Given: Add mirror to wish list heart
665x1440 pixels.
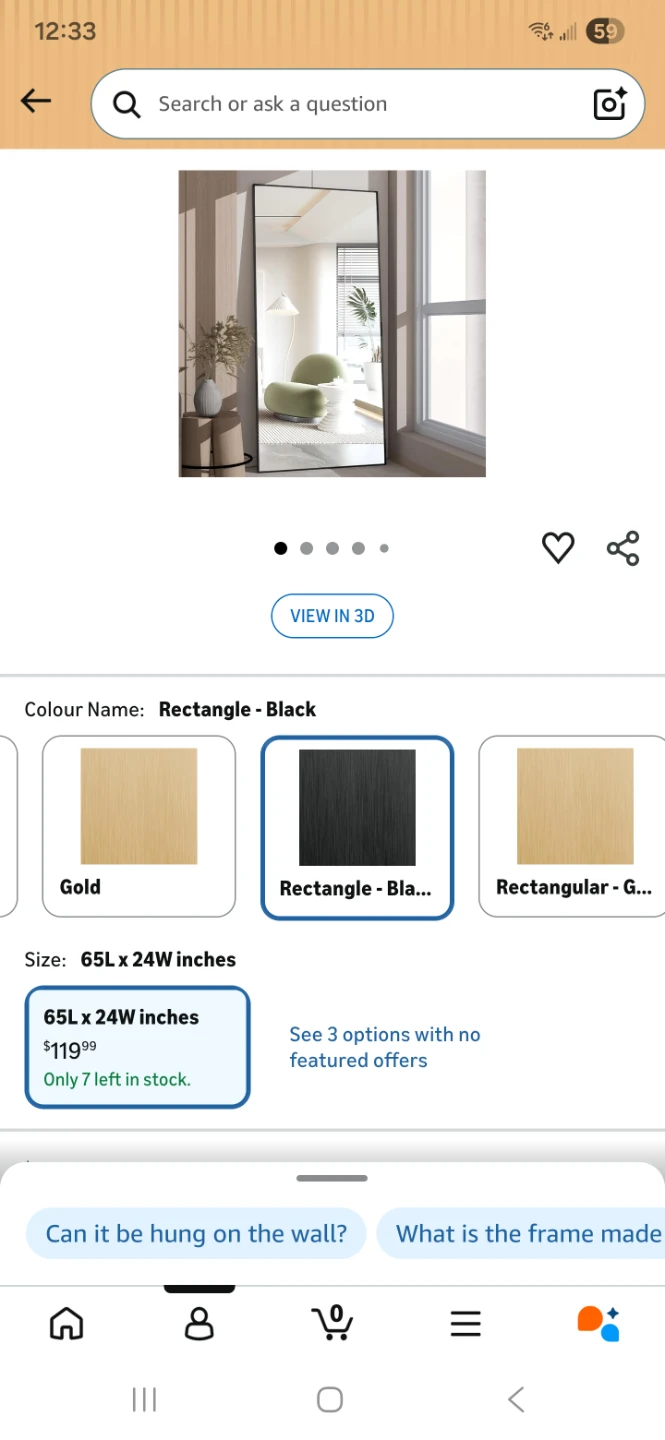Looking at the screenshot, I should point(558,548).
